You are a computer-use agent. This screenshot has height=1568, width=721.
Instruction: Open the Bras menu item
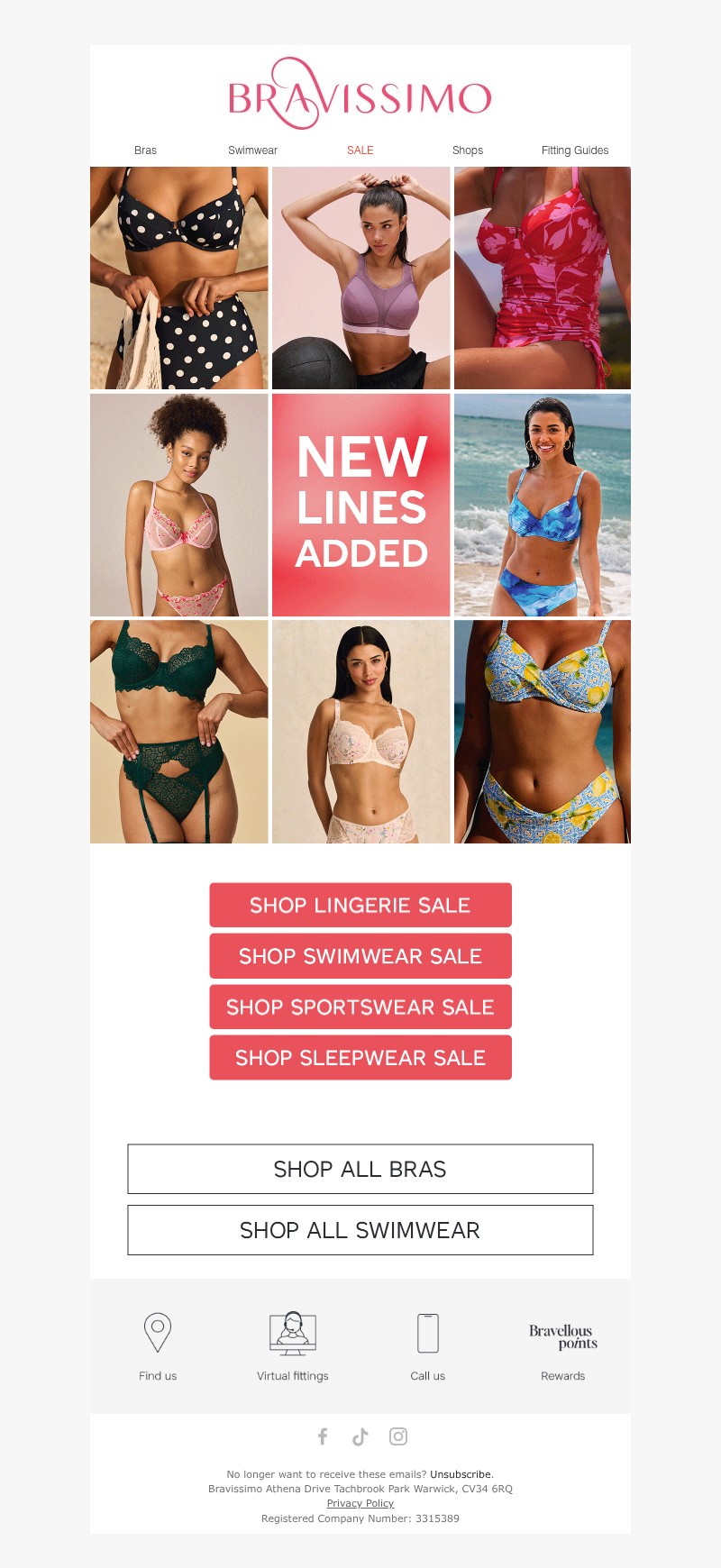pyautogui.click(x=146, y=150)
